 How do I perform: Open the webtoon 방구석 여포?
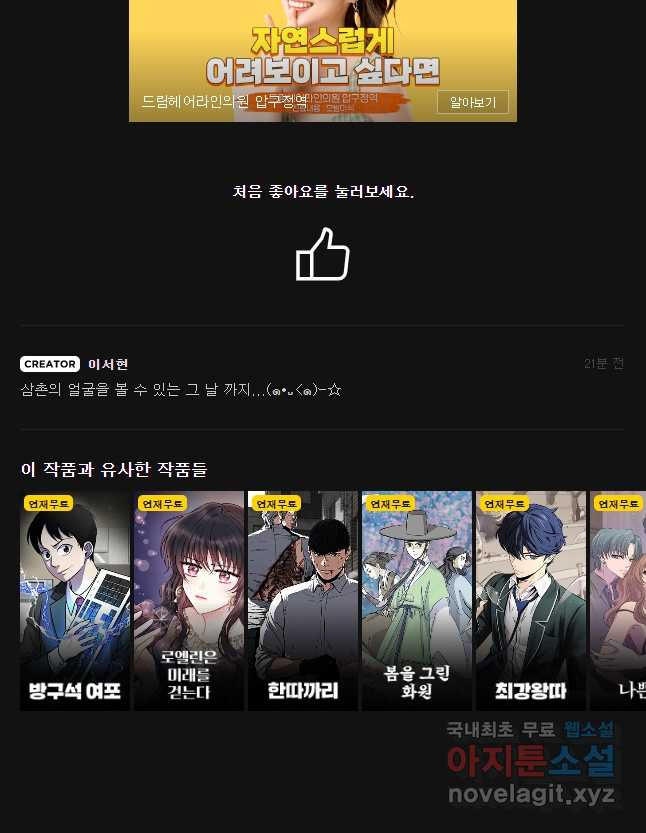75,600
